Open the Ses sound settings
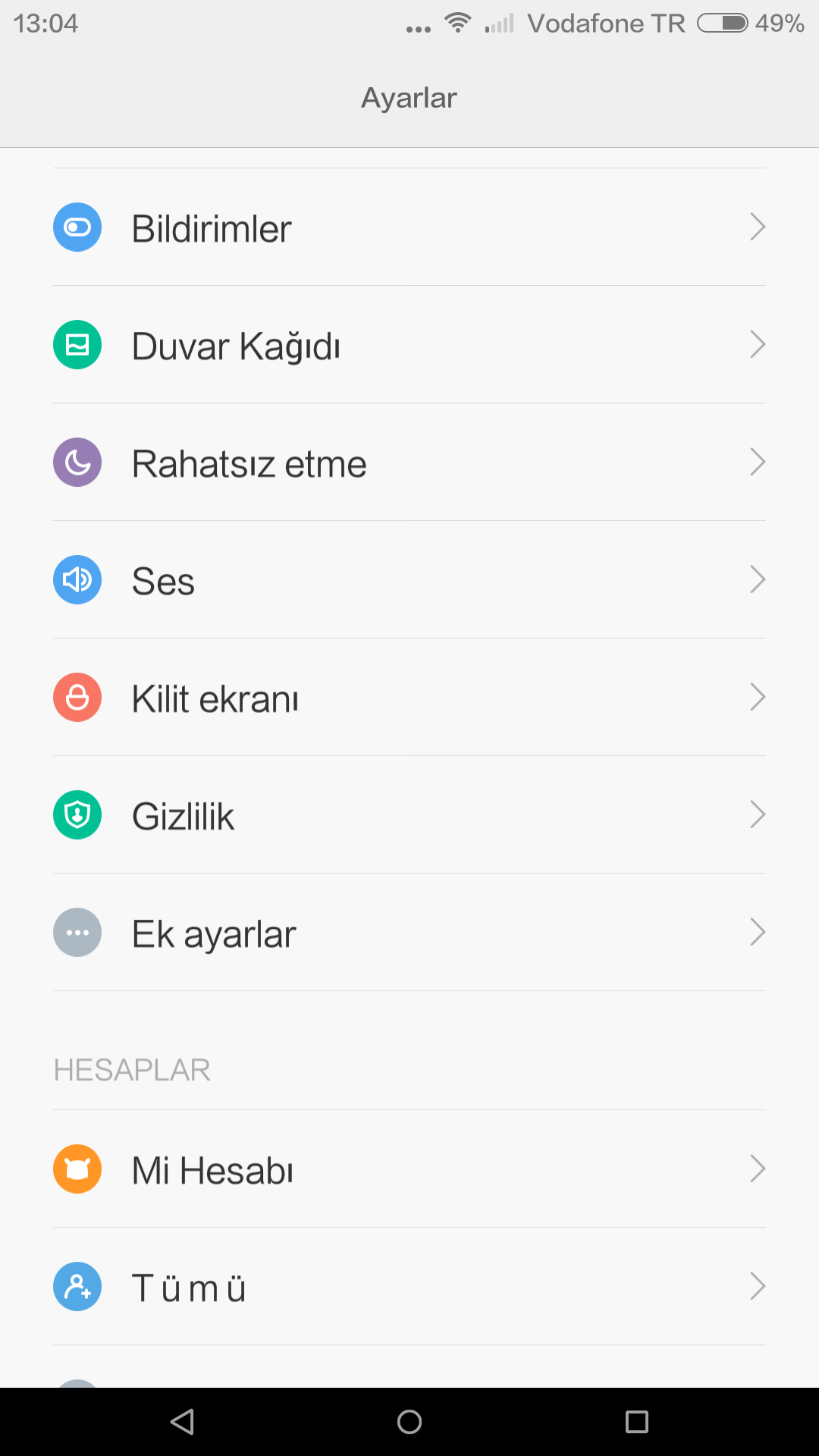819x1456 pixels. point(409,580)
